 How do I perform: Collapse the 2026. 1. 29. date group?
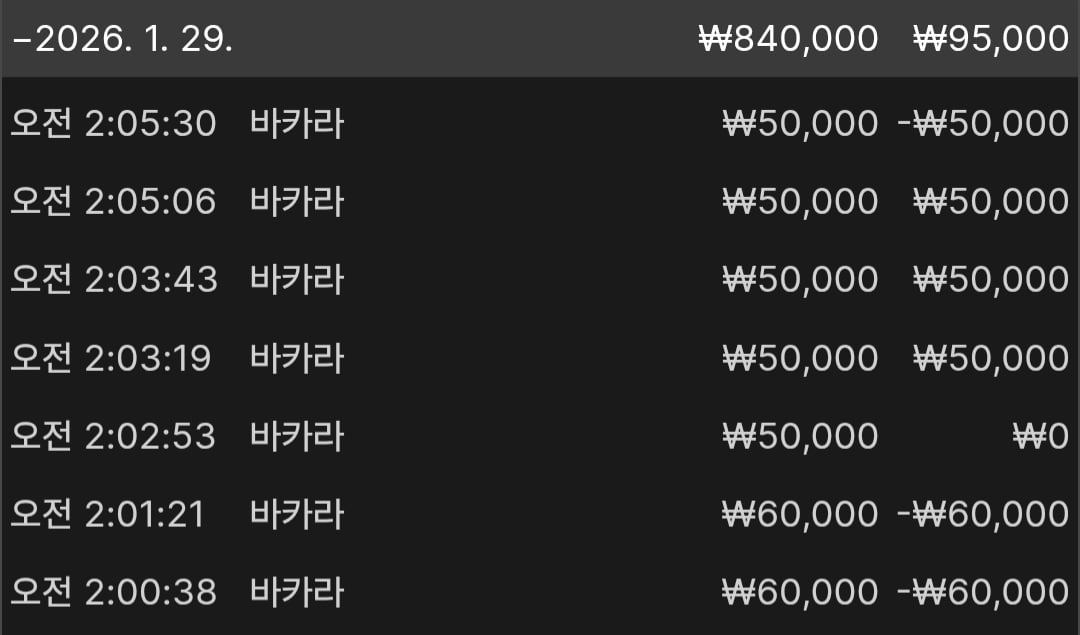click(x=120, y=39)
